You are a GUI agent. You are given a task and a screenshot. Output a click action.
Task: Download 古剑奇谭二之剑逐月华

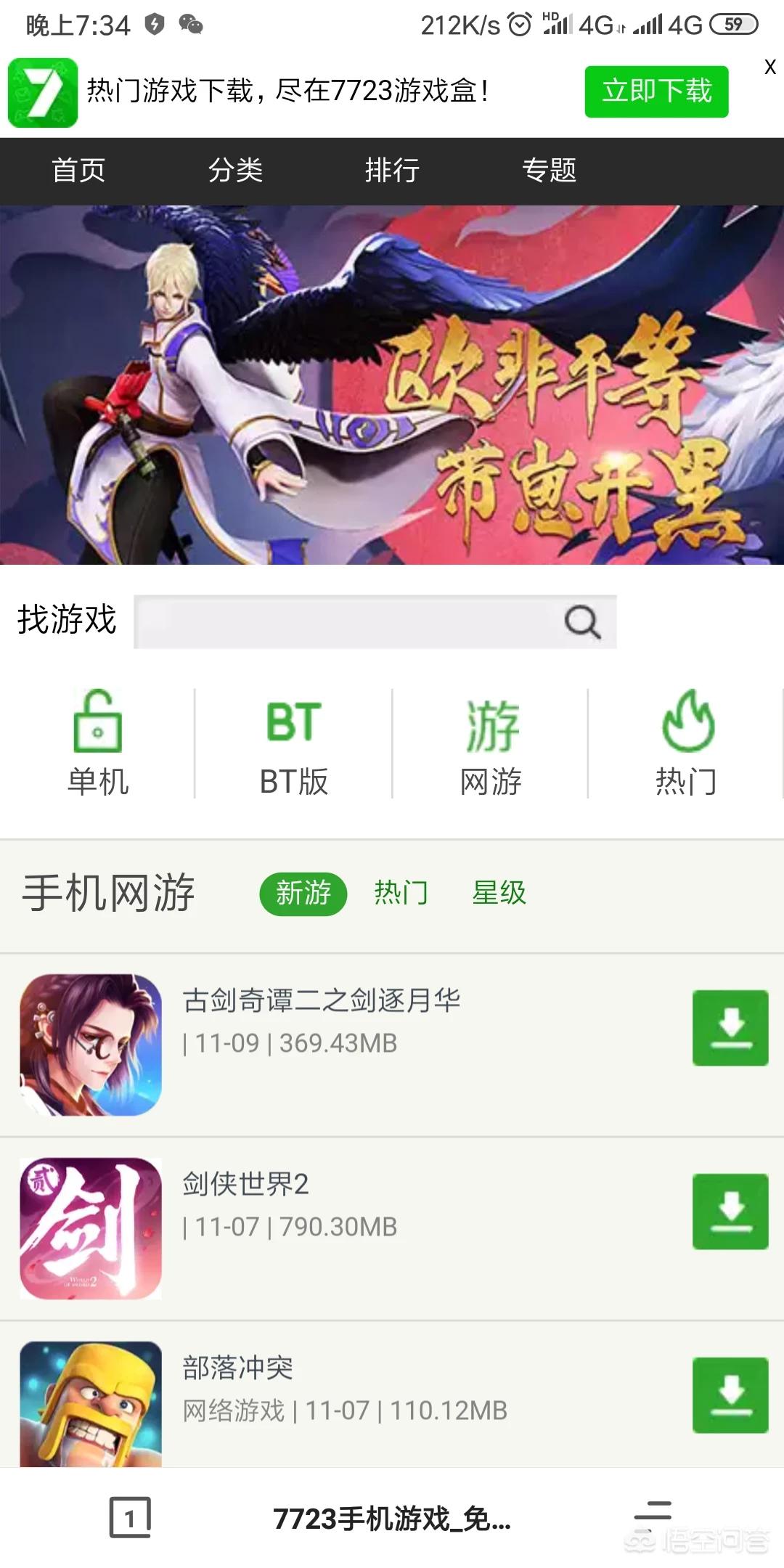pyautogui.click(x=730, y=1028)
